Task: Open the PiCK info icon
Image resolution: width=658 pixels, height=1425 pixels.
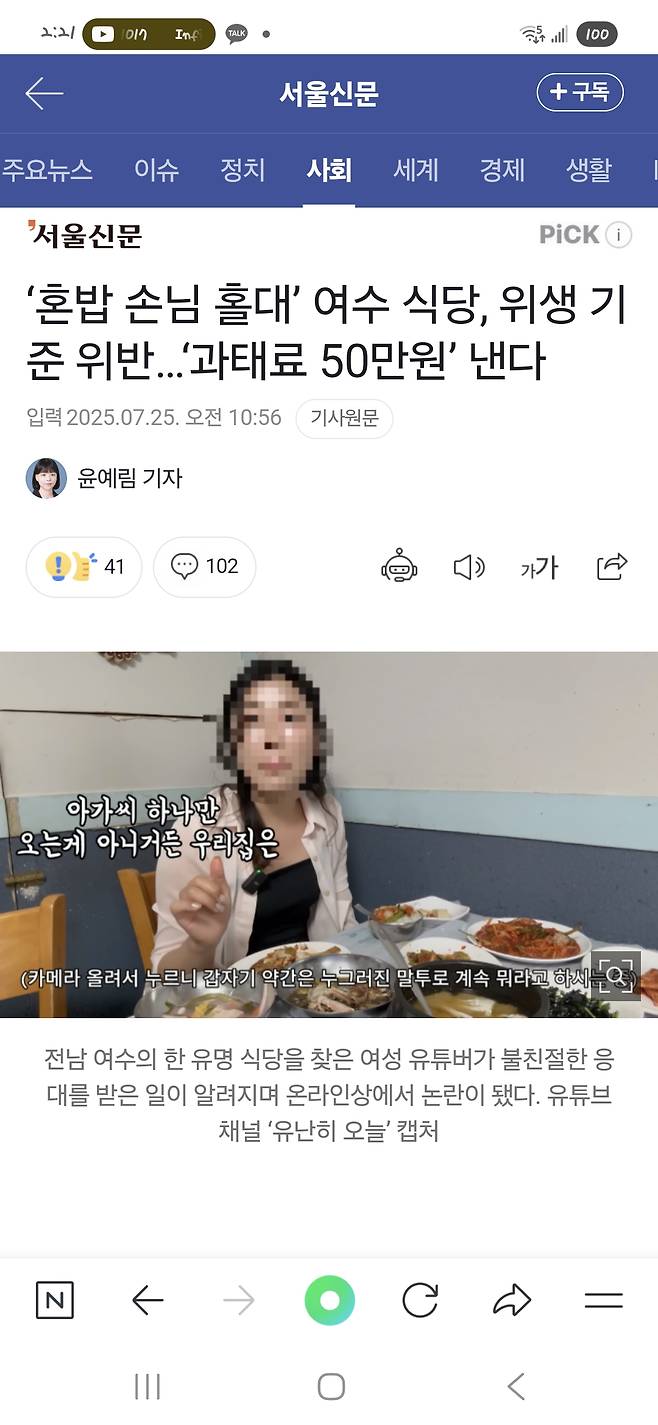Action: (619, 235)
